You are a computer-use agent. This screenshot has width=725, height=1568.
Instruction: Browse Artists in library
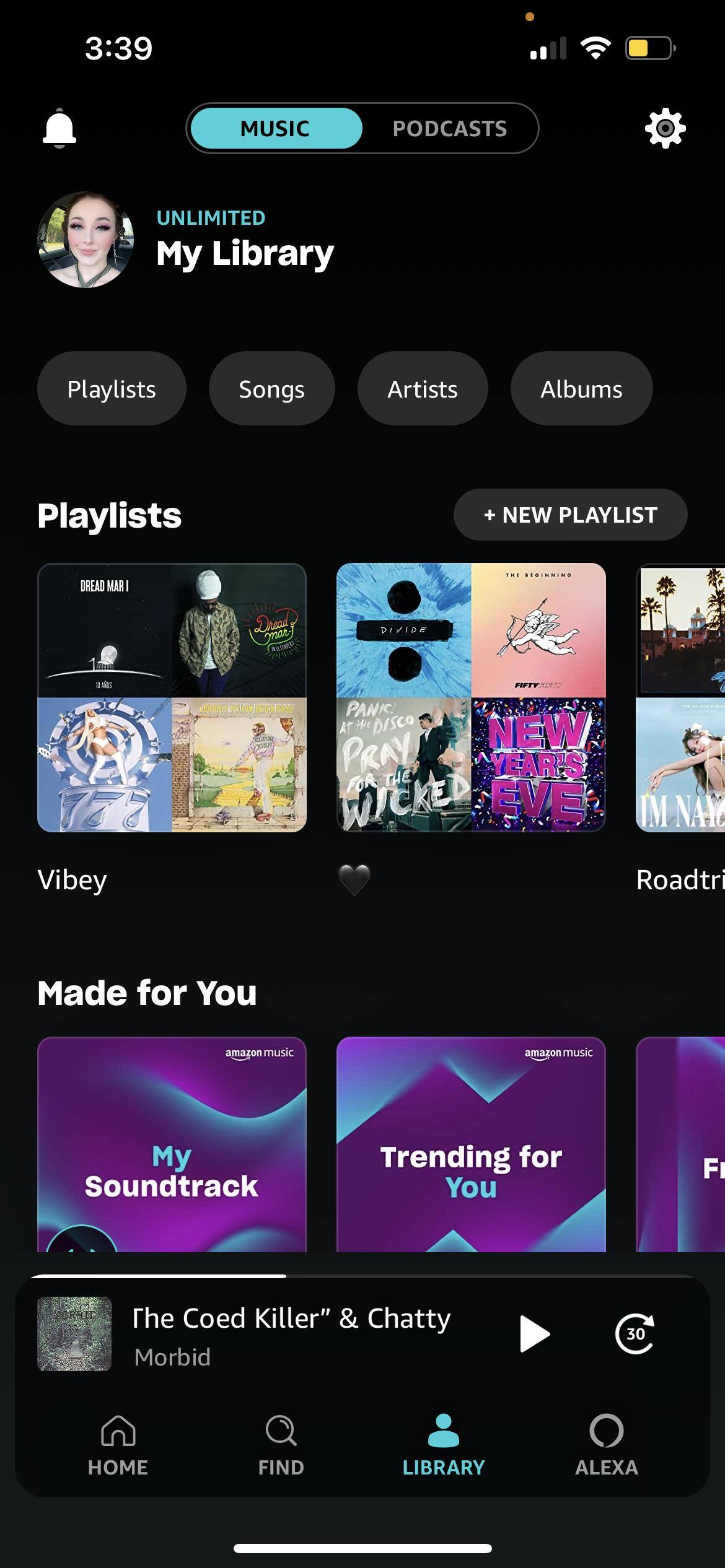(x=423, y=389)
